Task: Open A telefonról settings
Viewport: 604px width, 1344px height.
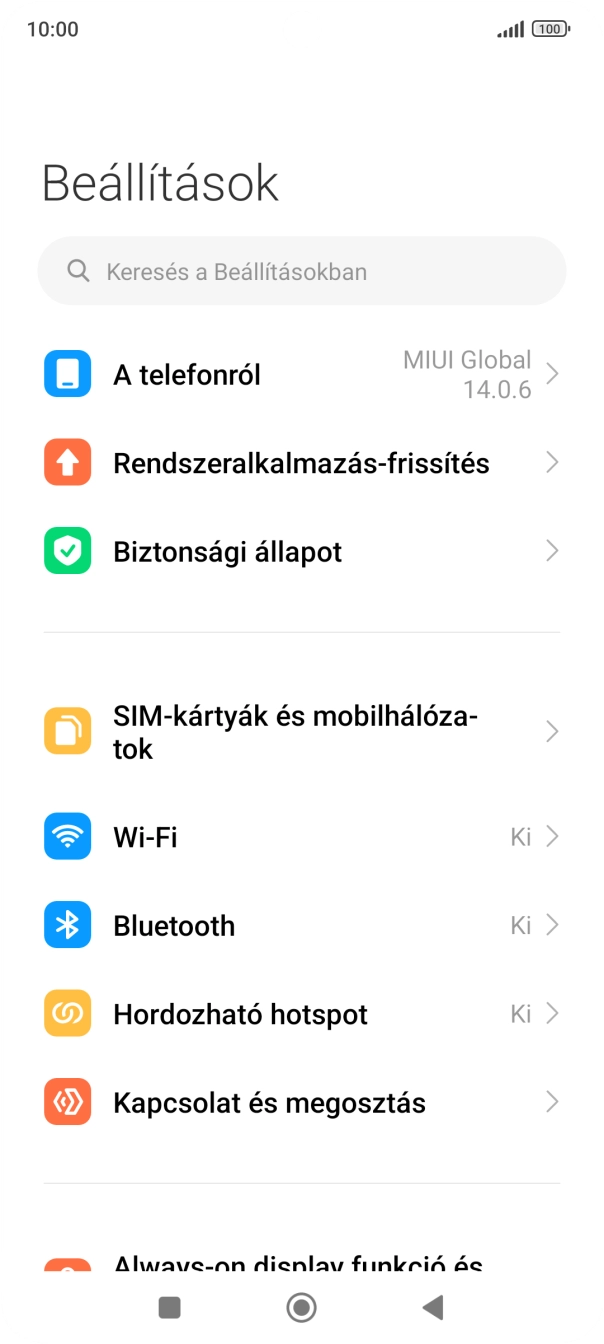Action: coord(302,375)
